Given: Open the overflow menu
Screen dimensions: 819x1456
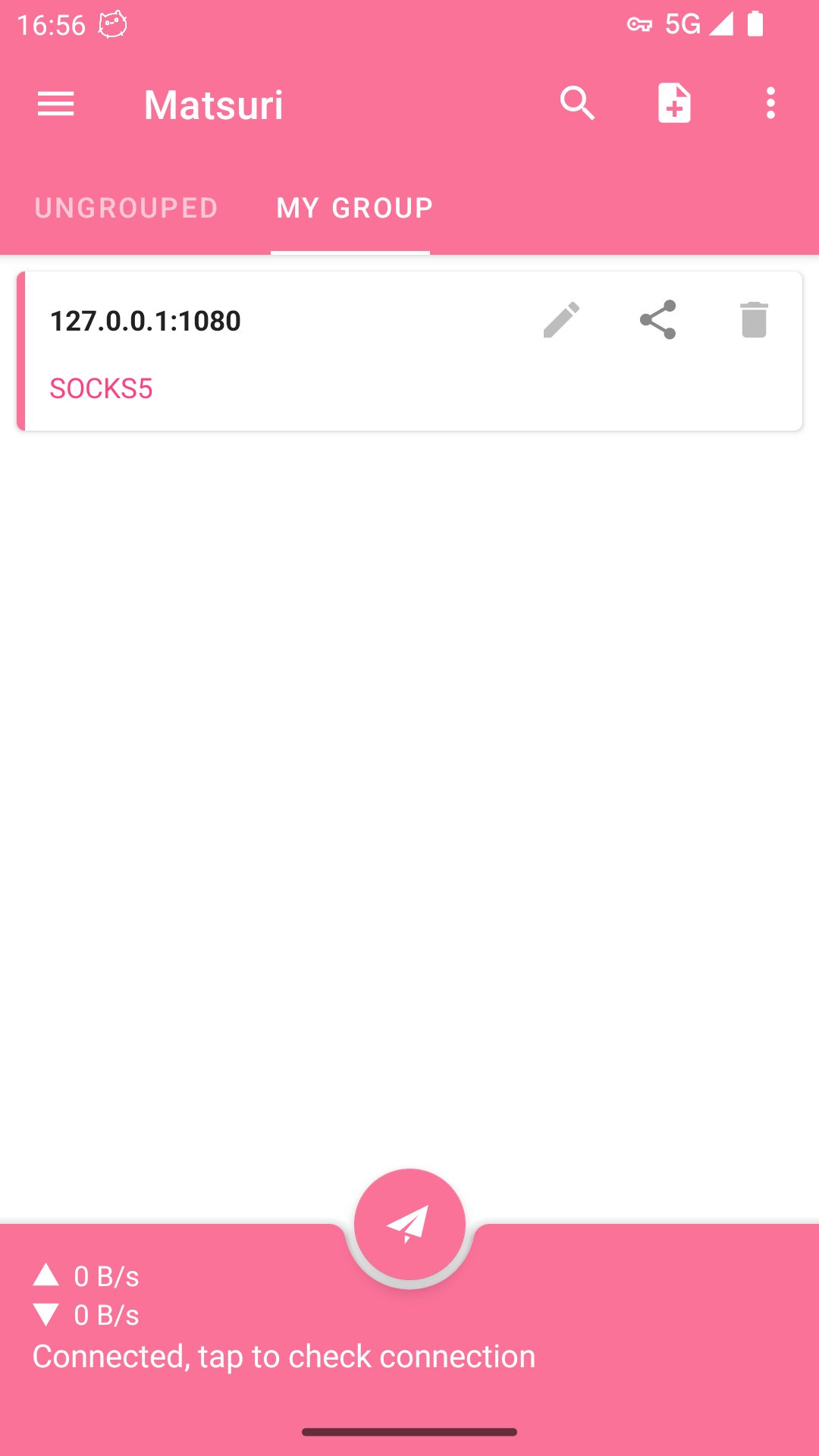Looking at the screenshot, I should (x=770, y=104).
